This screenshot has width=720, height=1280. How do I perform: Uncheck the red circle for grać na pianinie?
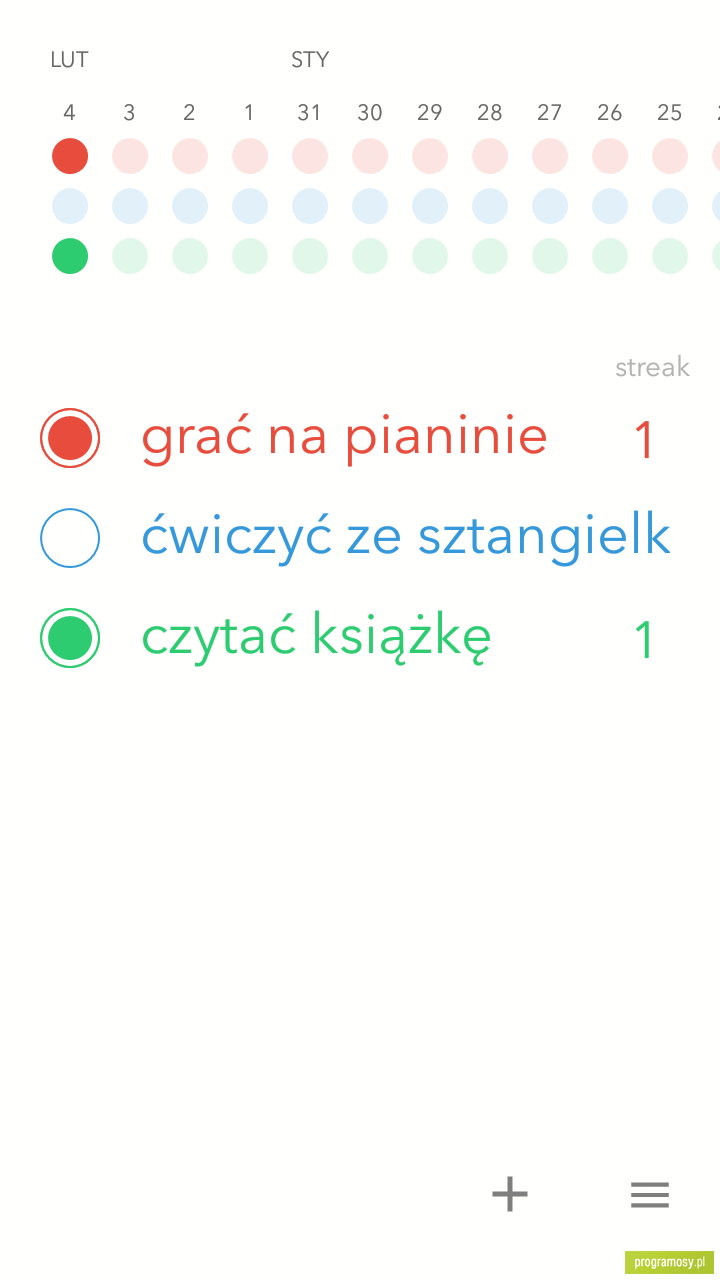coord(70,438)
